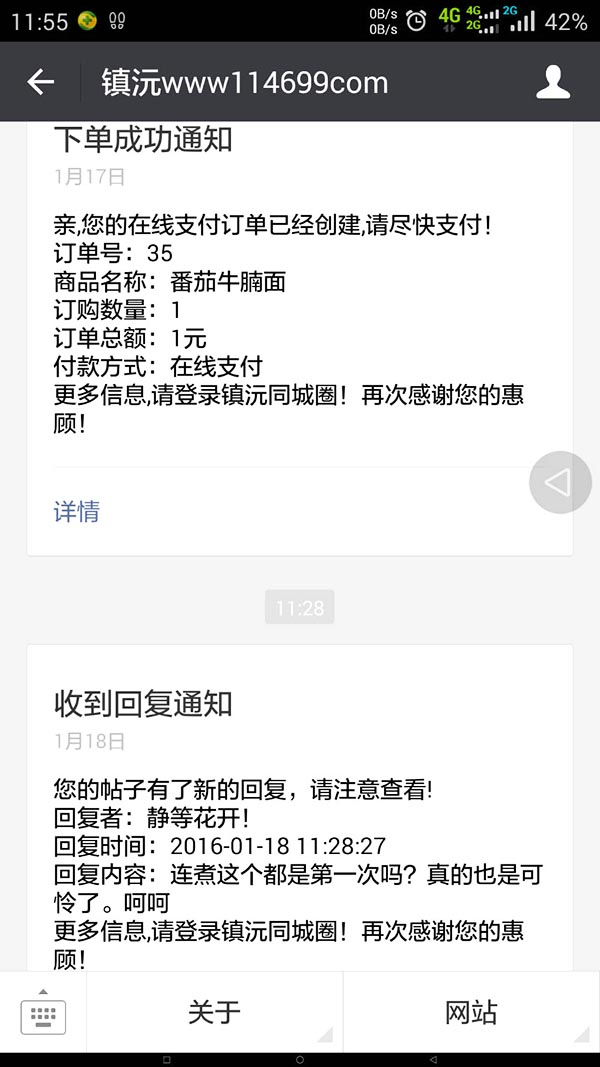Switch to keyboard input mode
Viewport: 600px width, 1067px height.
point(43,1011)
